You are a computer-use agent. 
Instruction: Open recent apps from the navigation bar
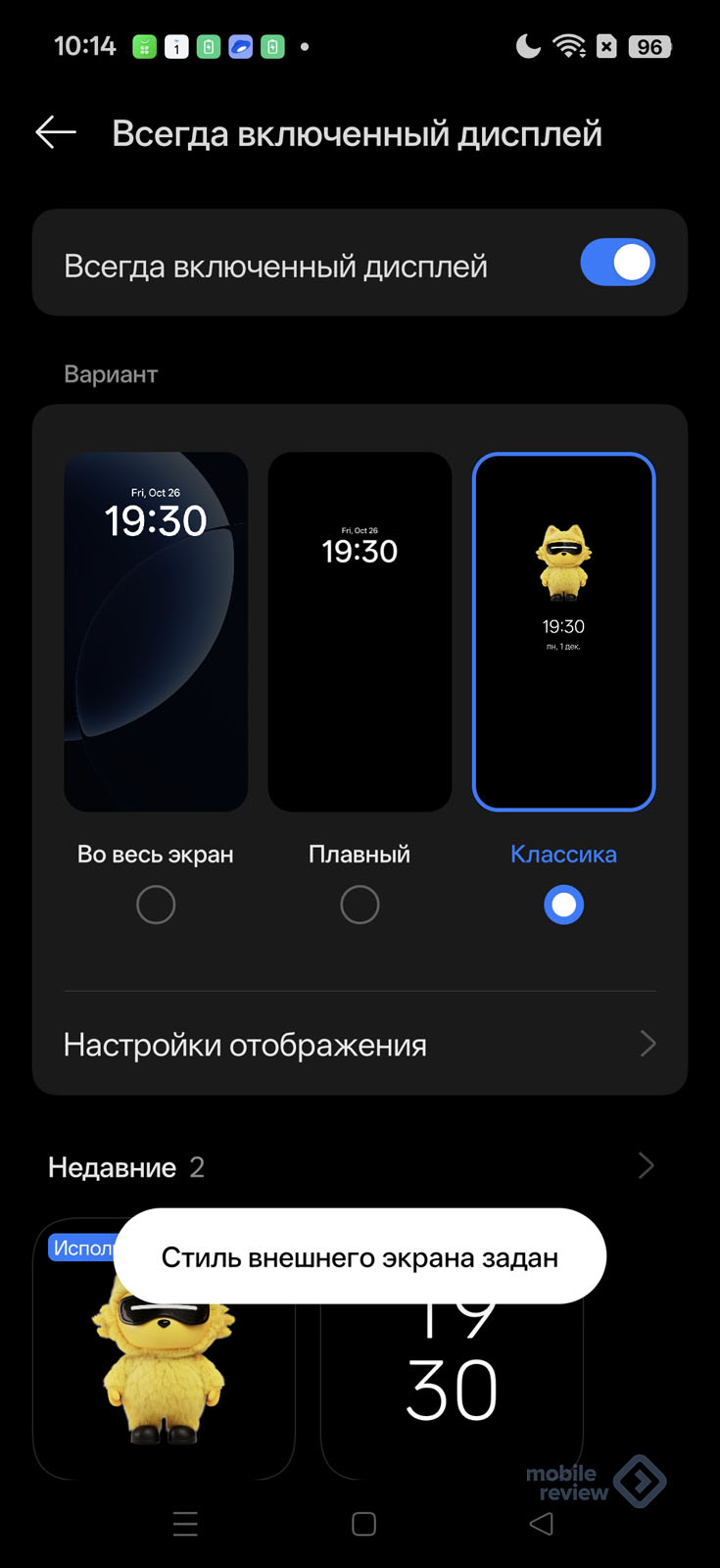(x=185, y=1524)
